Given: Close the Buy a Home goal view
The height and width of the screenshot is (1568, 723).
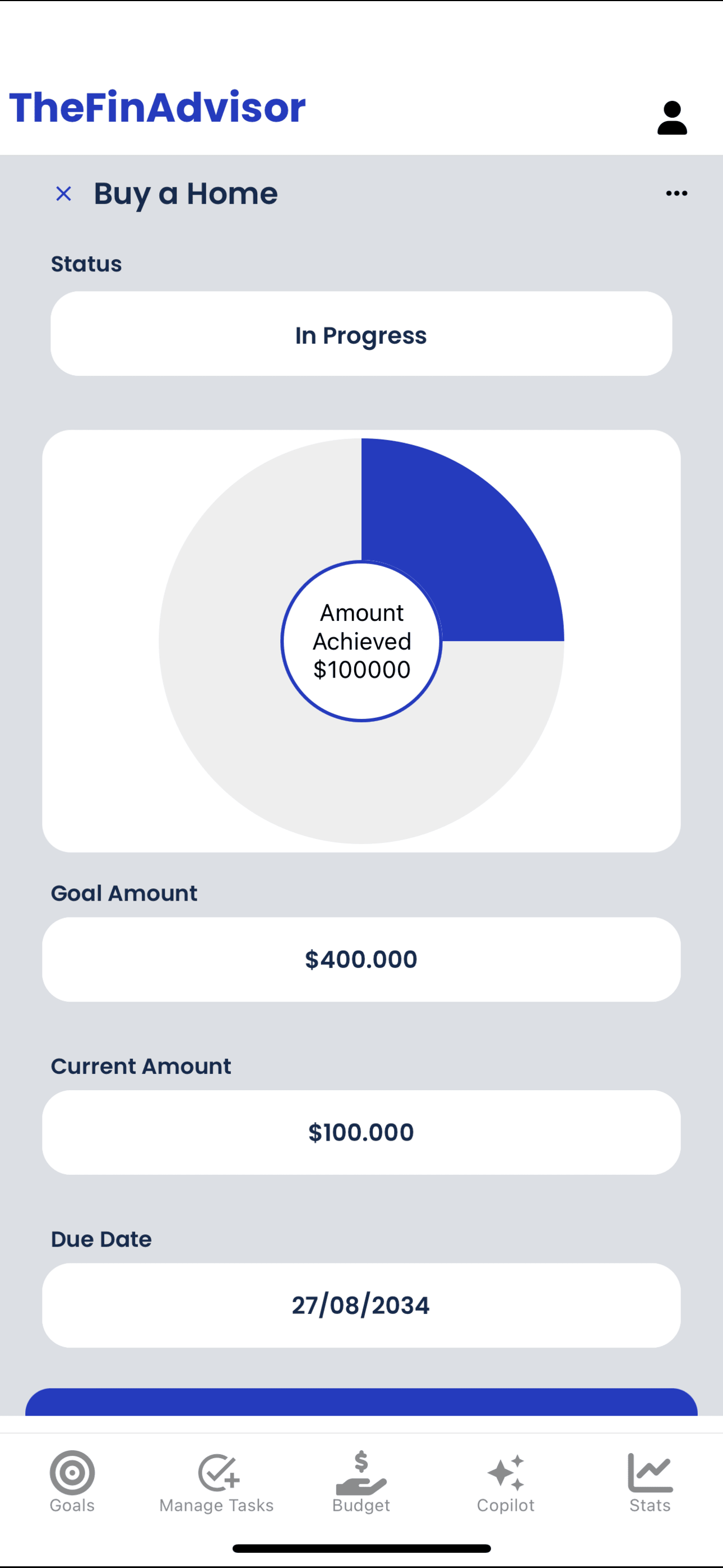Looking at the screenshot, I should click(64, 193).
